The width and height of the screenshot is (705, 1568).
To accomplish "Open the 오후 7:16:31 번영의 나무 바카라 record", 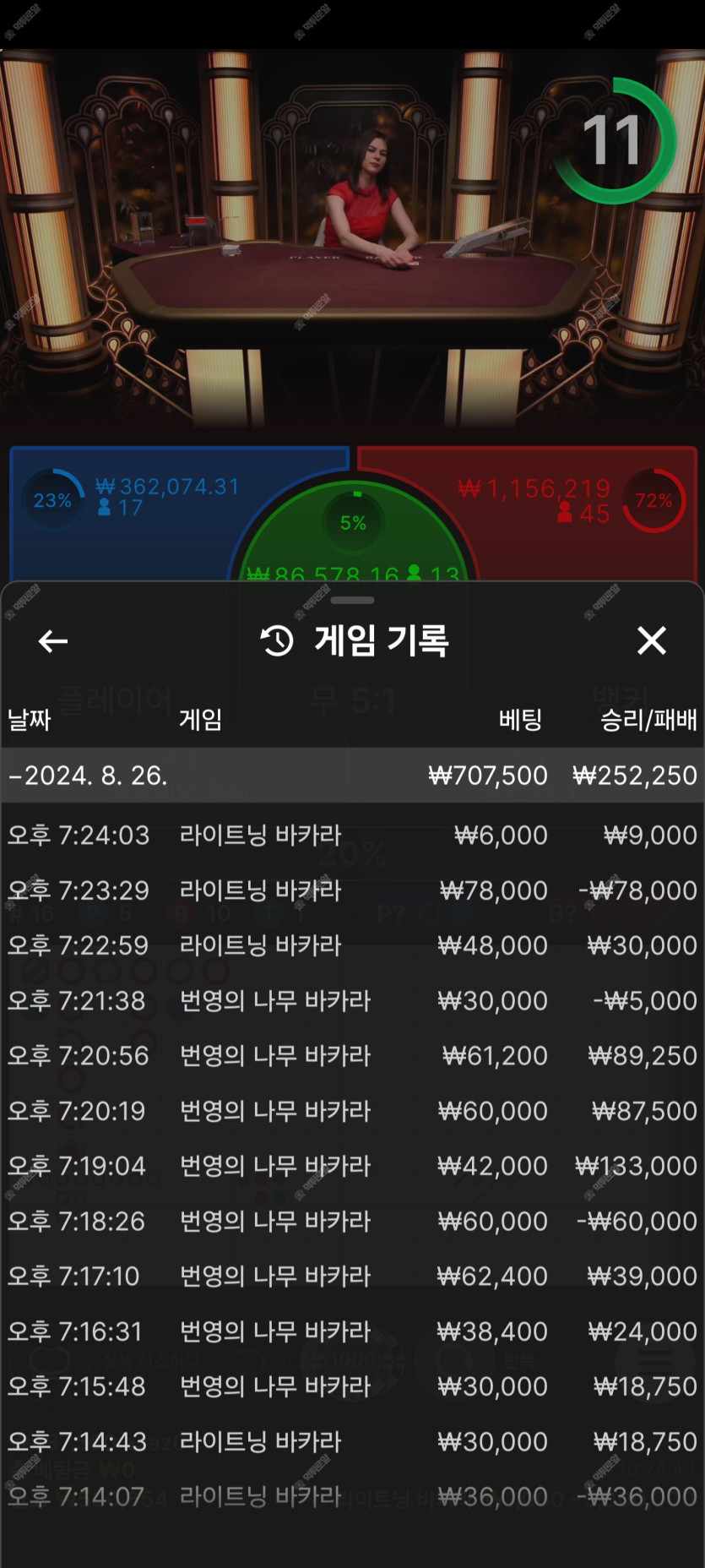I will tap(352, 1331).
